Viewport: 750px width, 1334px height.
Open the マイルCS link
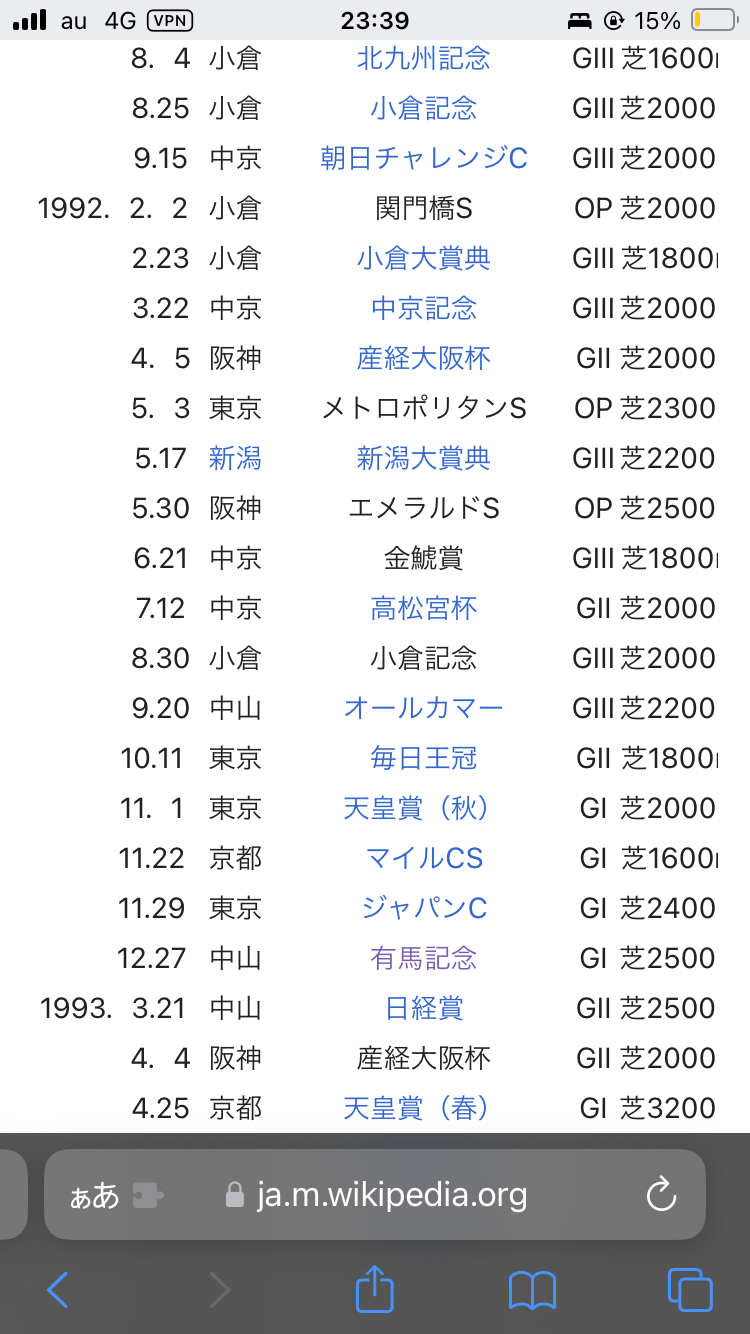click(x=423, y=858)
